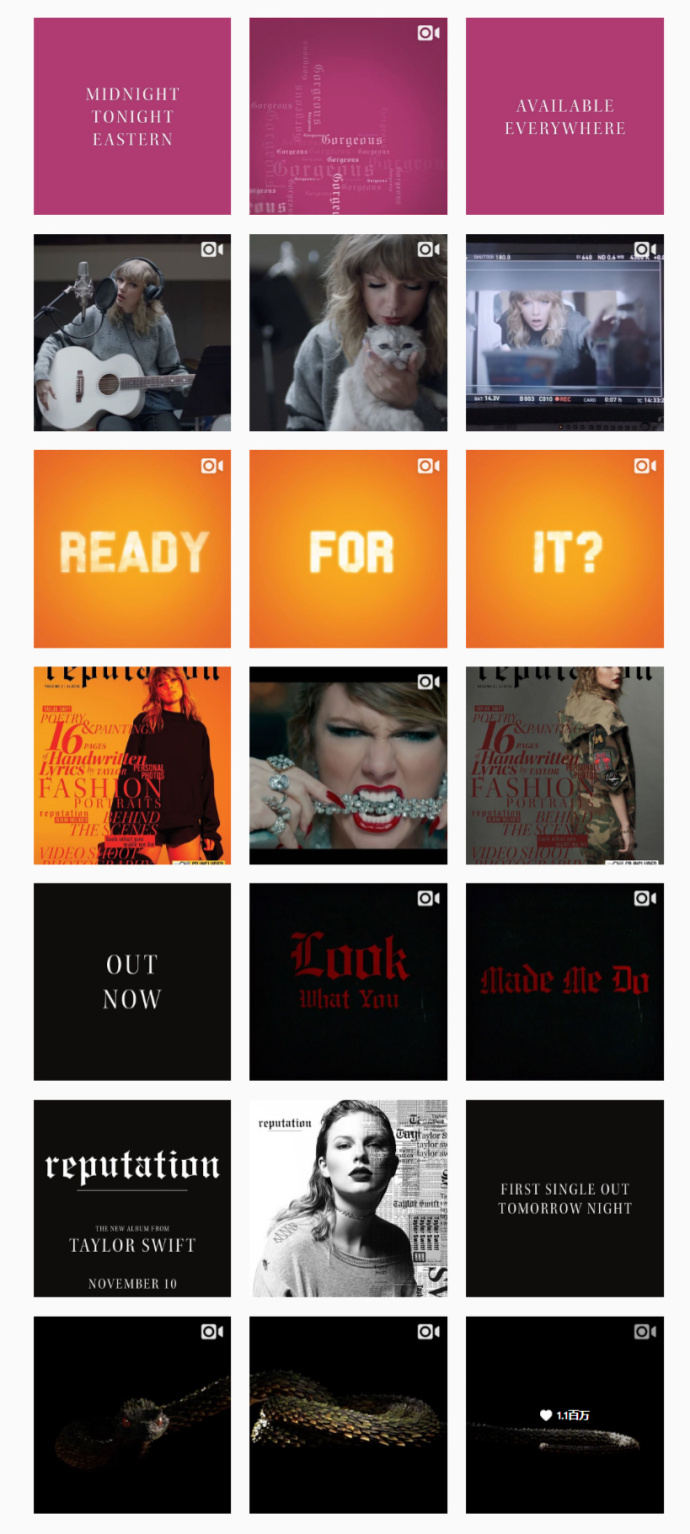Open the 'First Single Out Tomorrow Night' post
This screenshot has width=690, height=1534.
pyautogui.click(x=564, y=1198)
